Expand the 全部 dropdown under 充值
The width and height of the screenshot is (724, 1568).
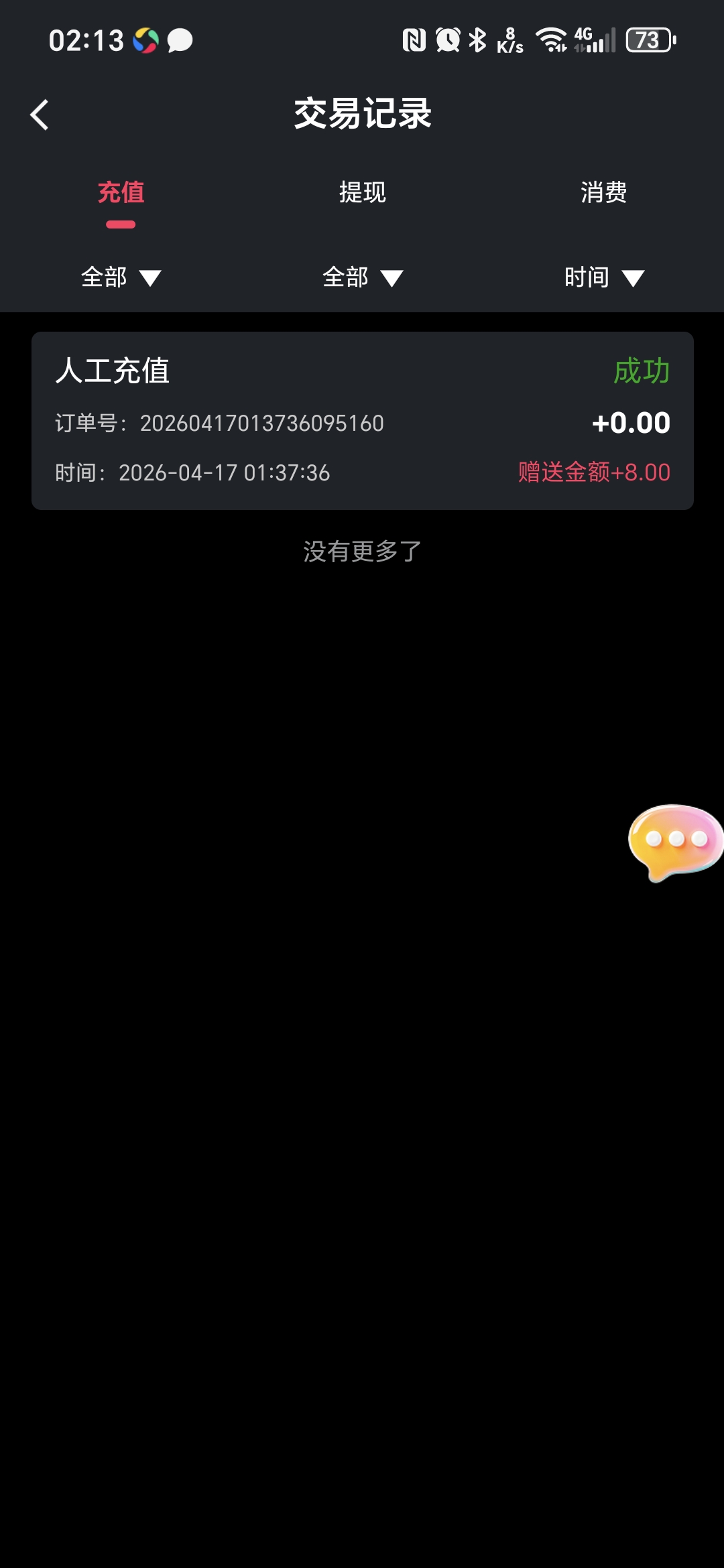point(121,277)
